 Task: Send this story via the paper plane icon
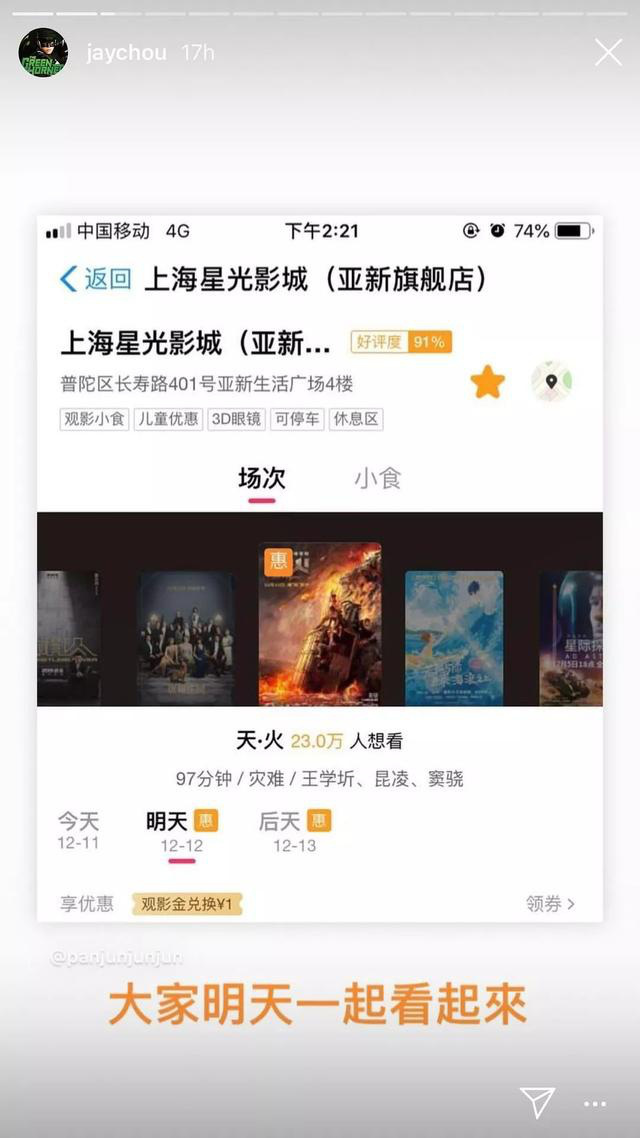click(x=538, y=1103)
